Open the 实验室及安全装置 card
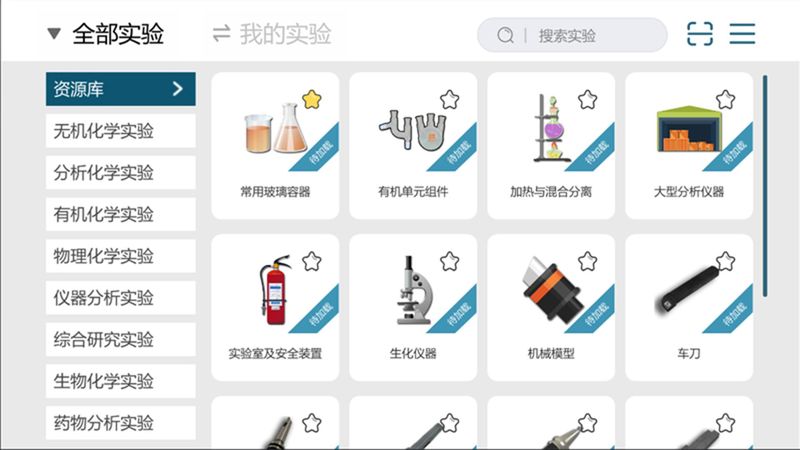 (275, 308)
